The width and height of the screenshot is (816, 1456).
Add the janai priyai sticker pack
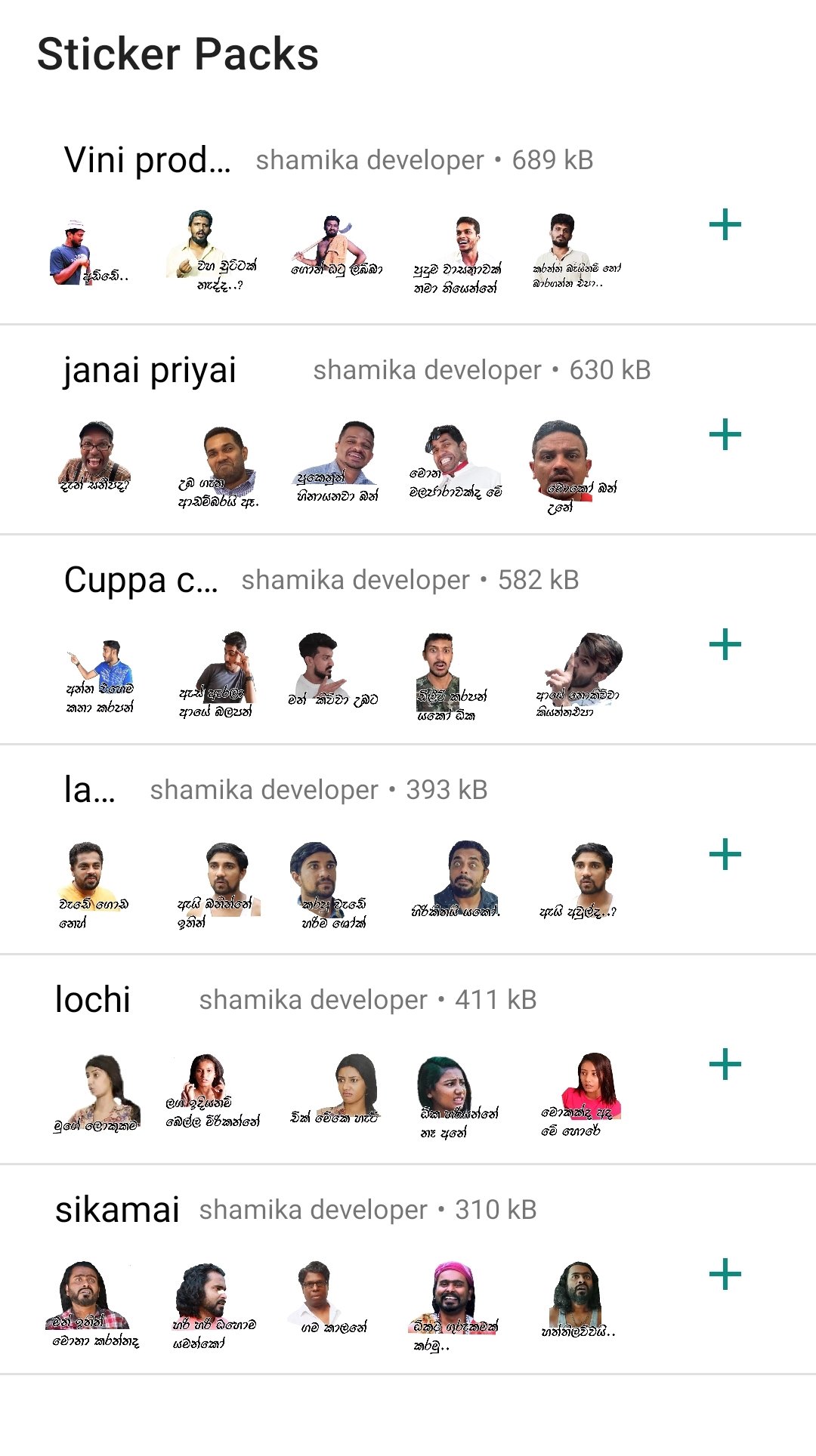[x=725, y=434]
